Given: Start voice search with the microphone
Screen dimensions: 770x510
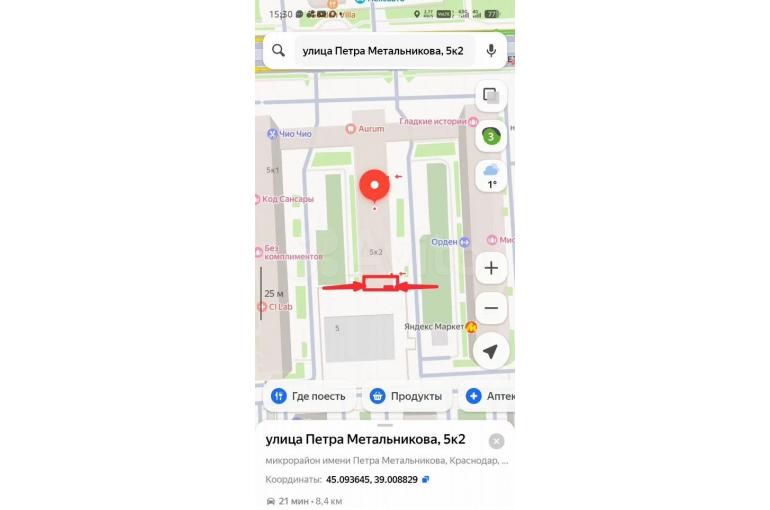Looking at the screenshot, I should coord(491,51).
